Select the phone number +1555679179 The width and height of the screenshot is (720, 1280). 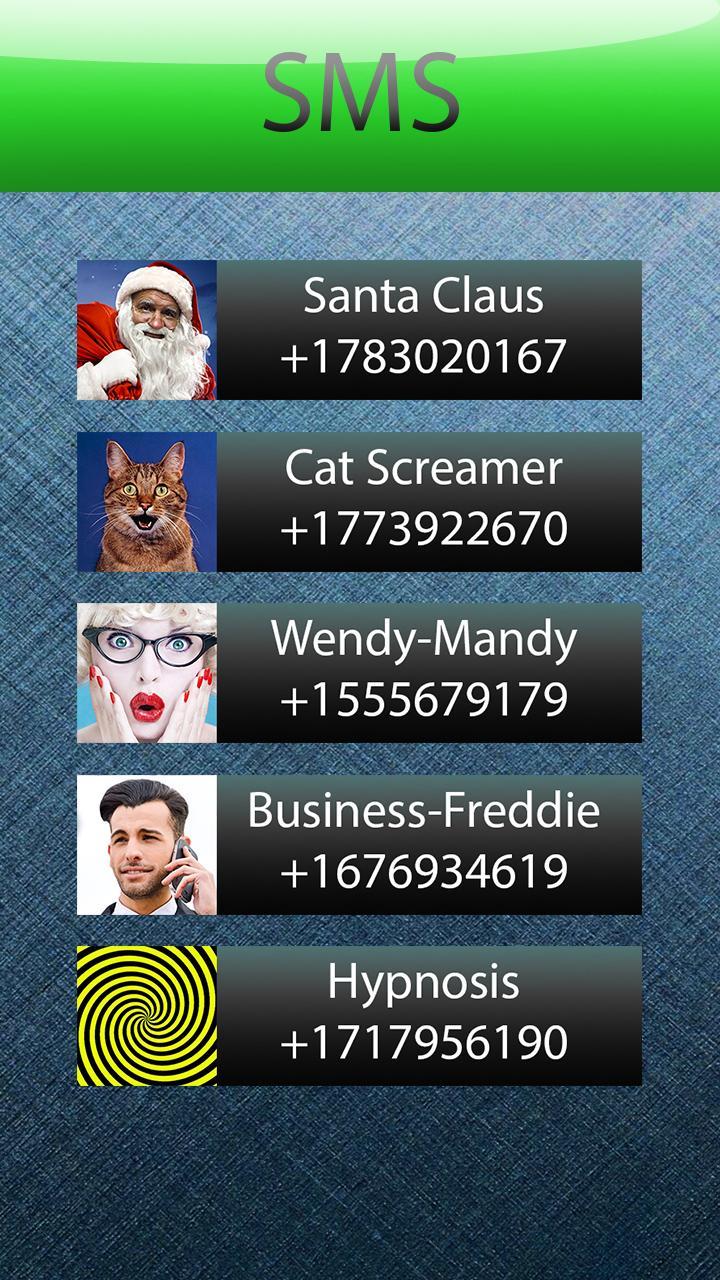pos(424,697)
